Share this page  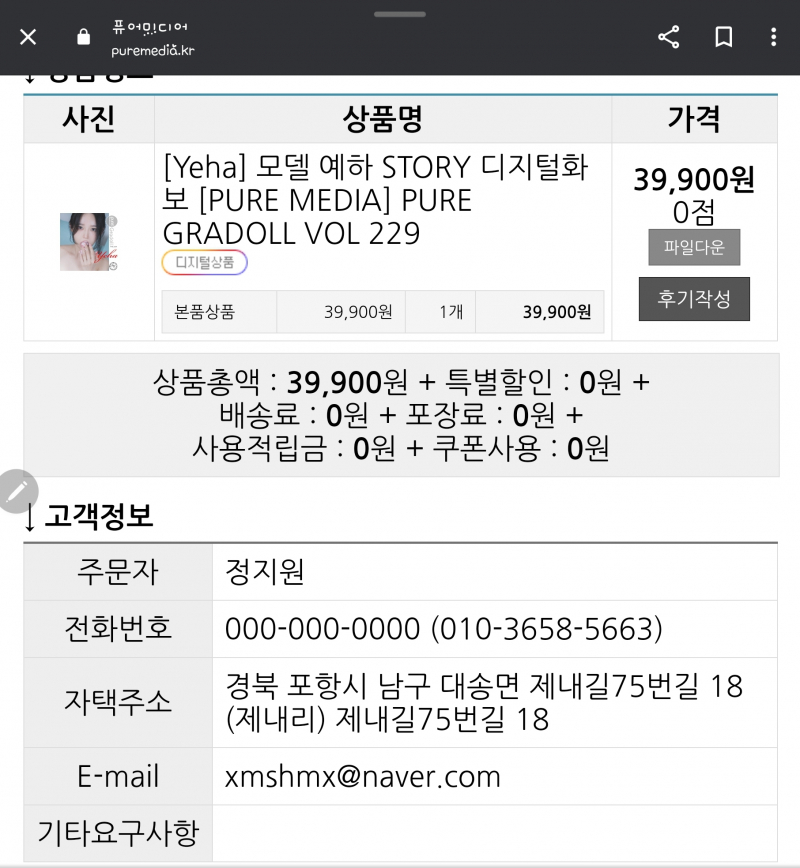point(669,37)
